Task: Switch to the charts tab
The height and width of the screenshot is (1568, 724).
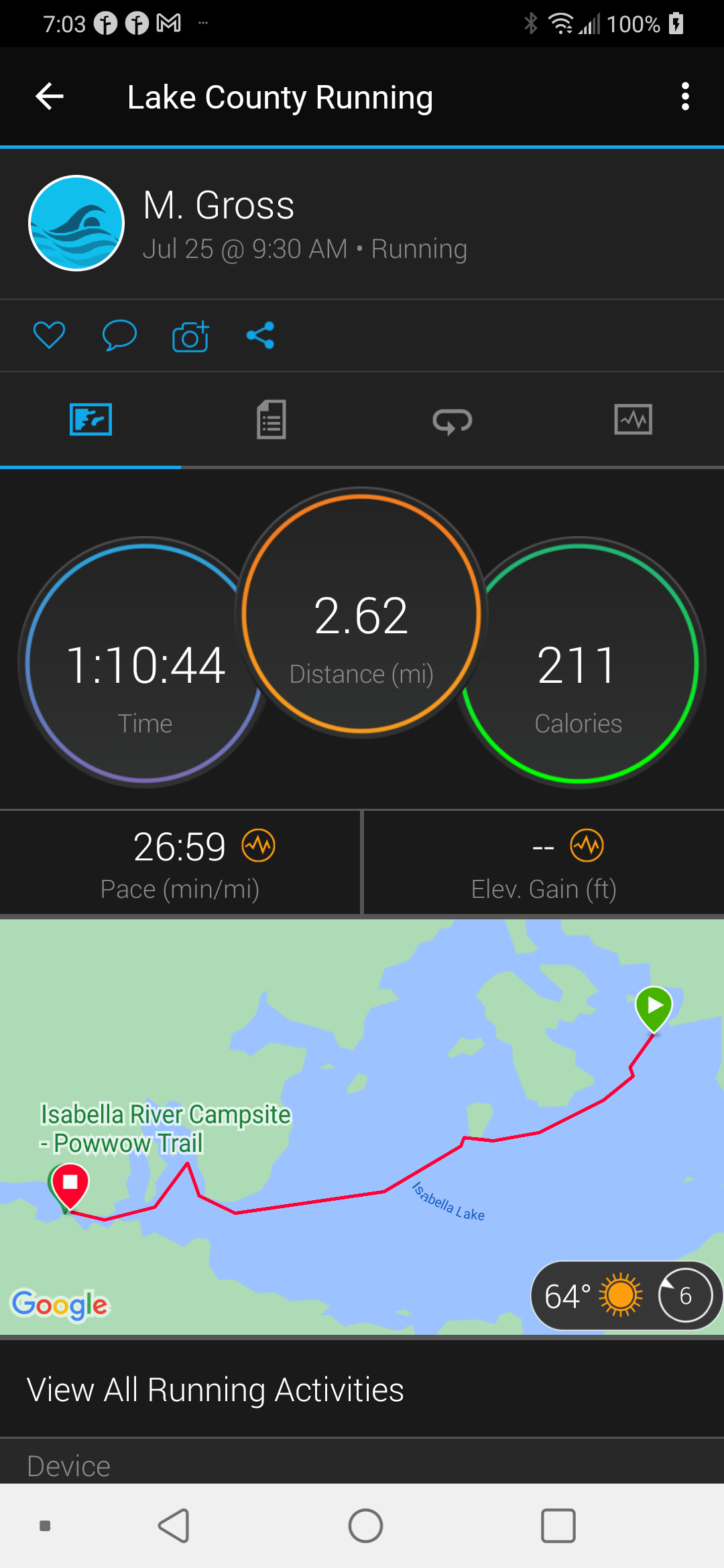Action: pyautogui.click(x=633, y=420)
